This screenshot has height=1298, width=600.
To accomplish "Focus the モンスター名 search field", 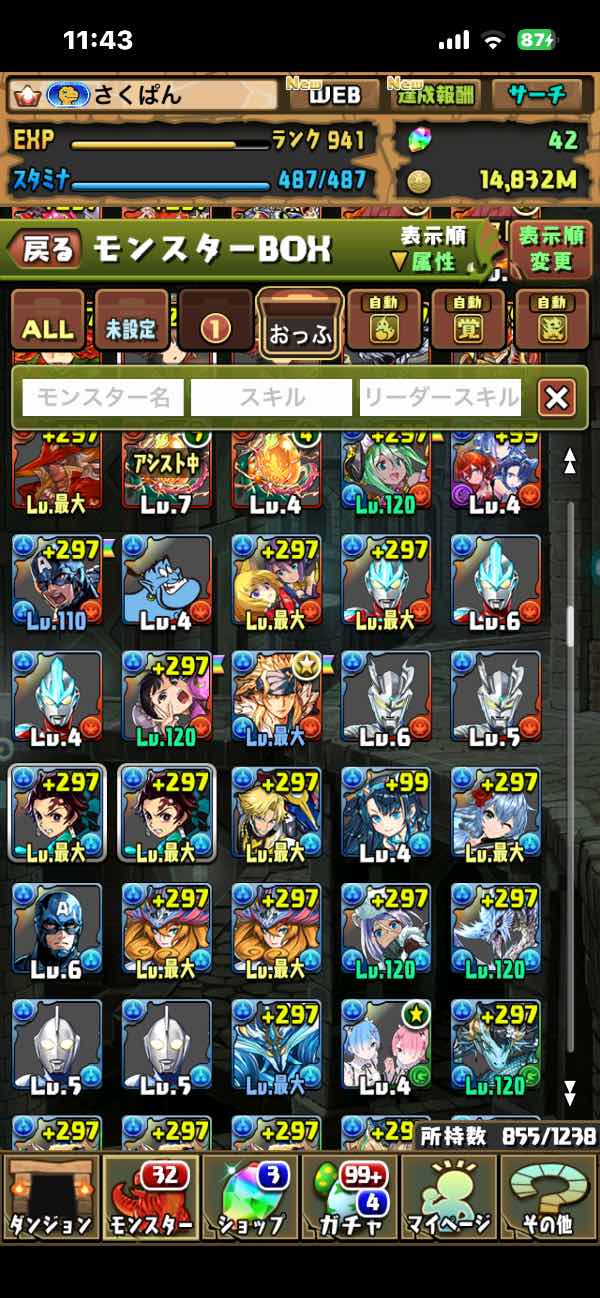I will [103, 398].
